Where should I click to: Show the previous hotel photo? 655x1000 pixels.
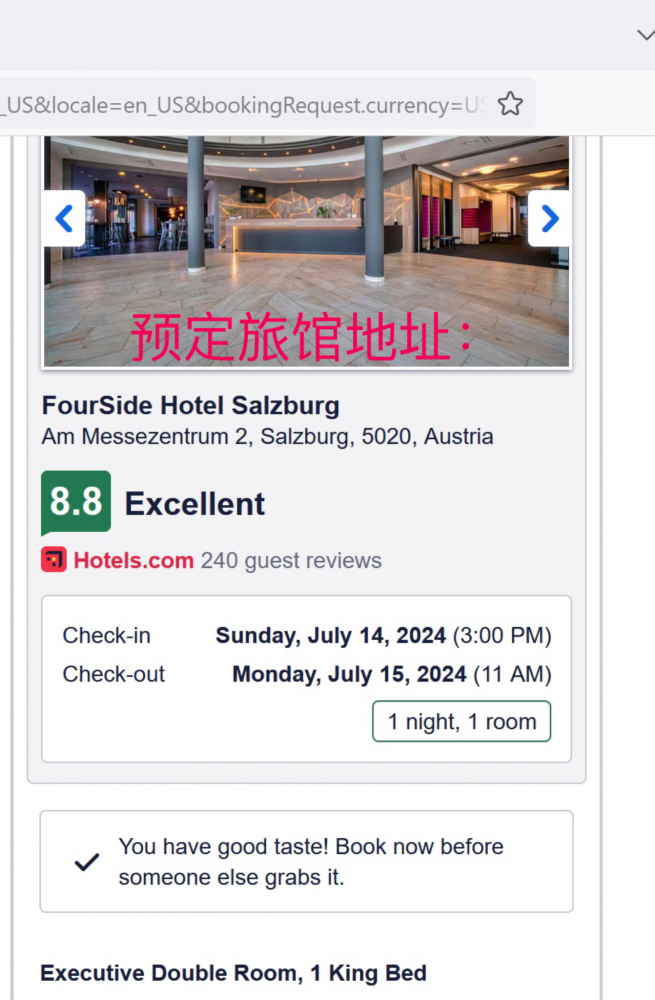(x=64, y=218)
